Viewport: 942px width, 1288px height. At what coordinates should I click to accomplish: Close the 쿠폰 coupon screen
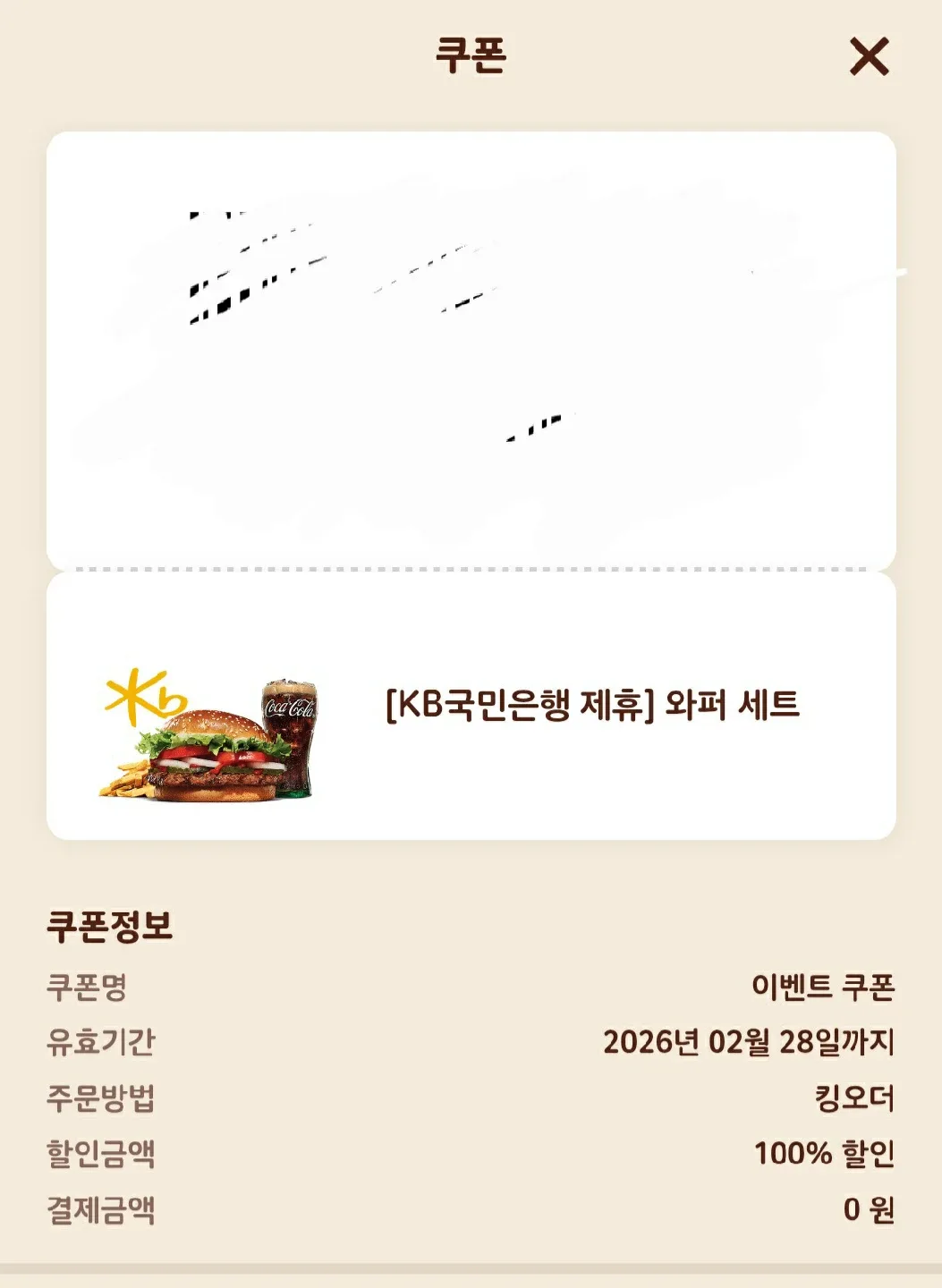[x=869, y=57]
